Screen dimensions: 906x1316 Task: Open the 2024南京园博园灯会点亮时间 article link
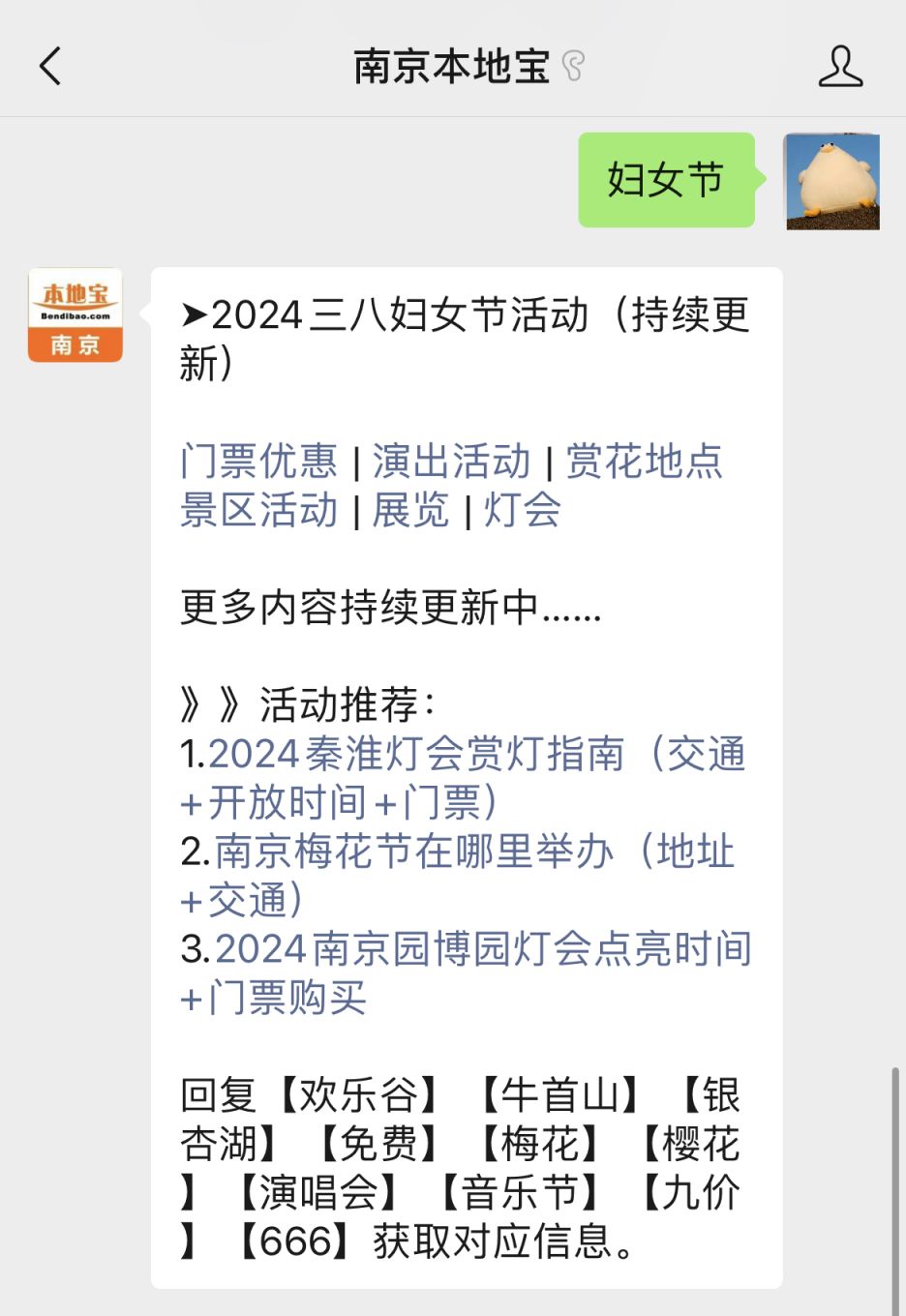point(482,949)
